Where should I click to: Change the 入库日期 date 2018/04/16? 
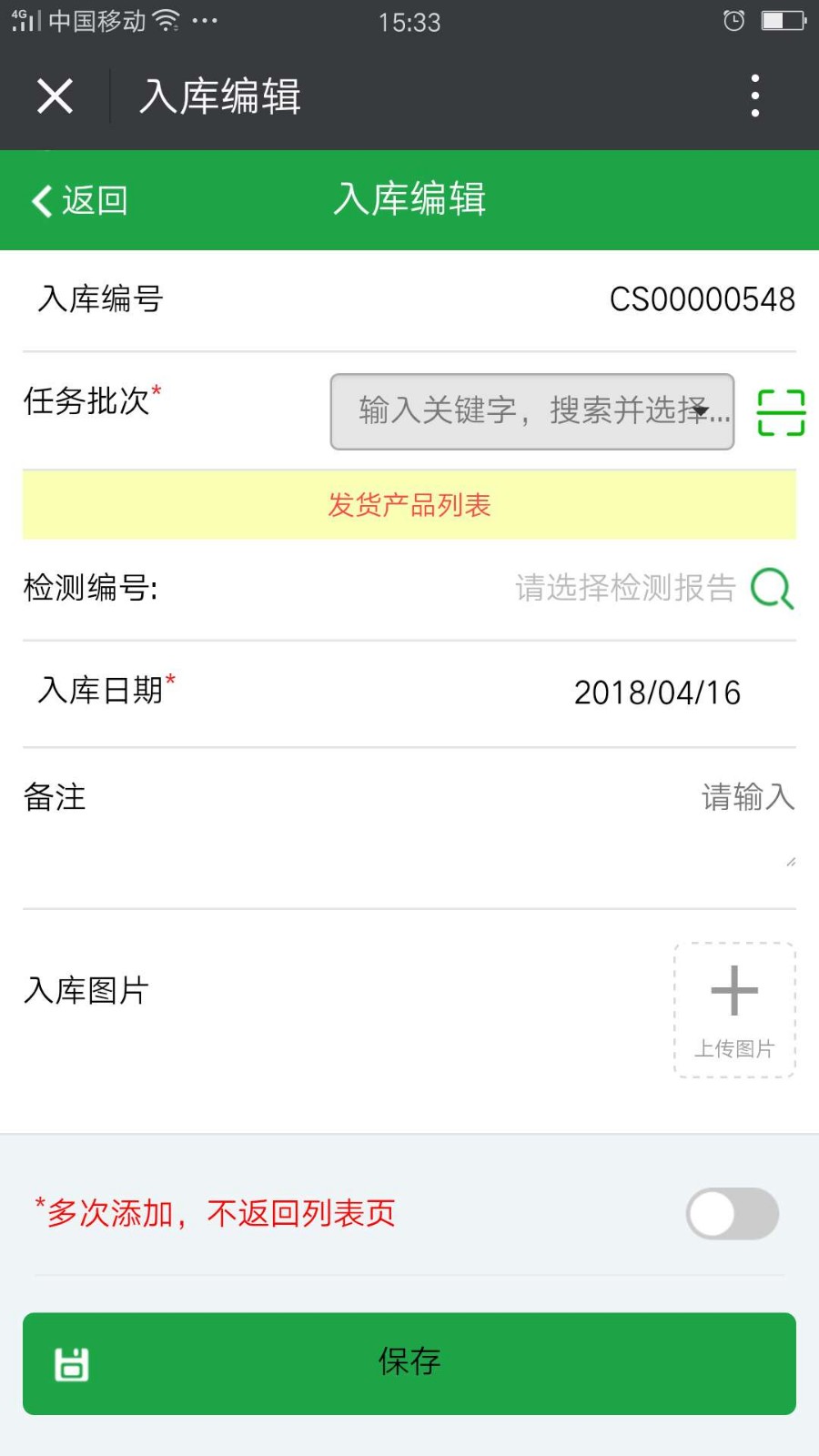click(657, 693)
